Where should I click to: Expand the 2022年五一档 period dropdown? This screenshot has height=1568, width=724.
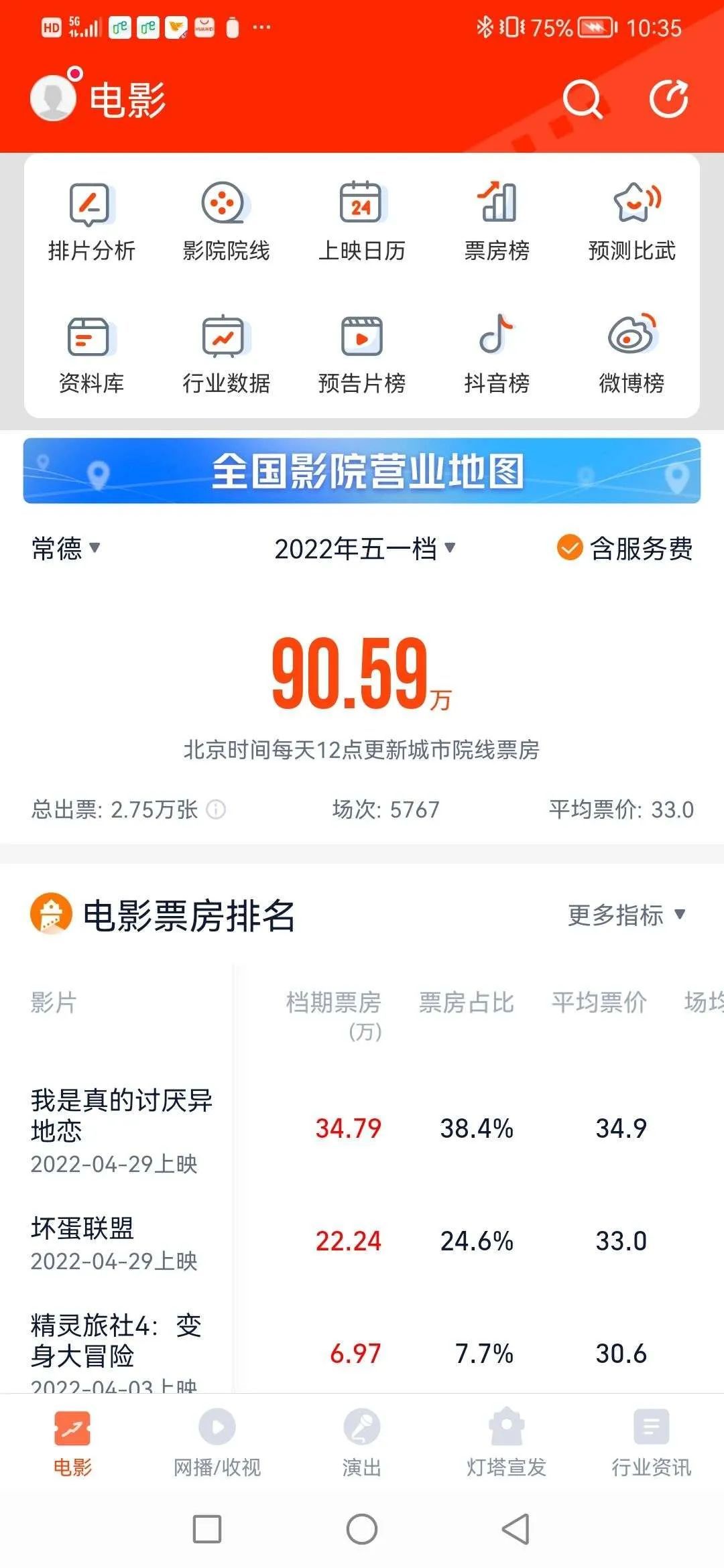point(365,549)
